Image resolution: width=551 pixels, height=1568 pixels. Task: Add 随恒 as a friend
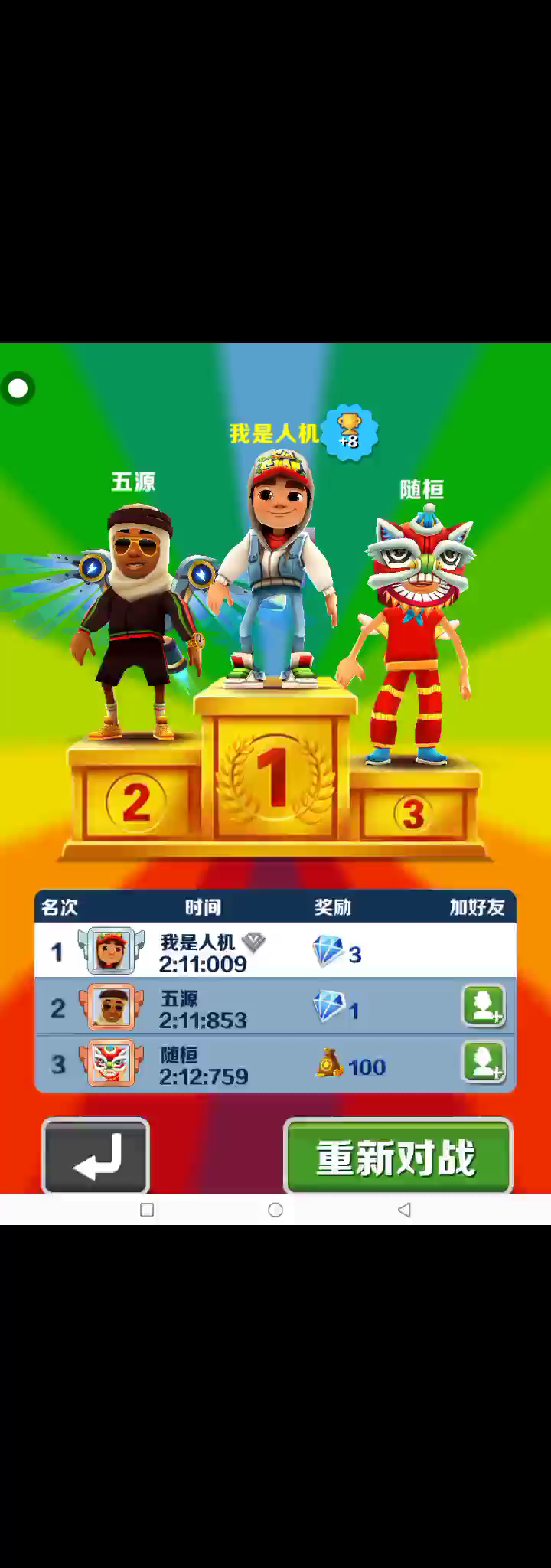(484, 1063)
